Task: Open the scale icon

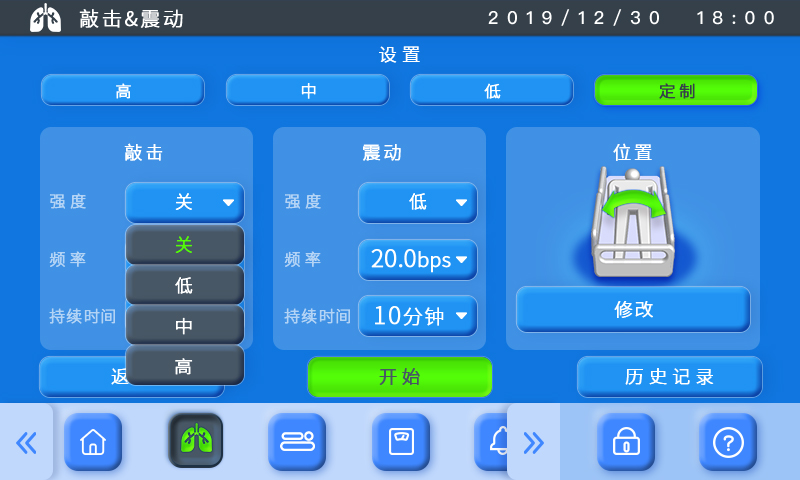Action: tap(401, 441)
